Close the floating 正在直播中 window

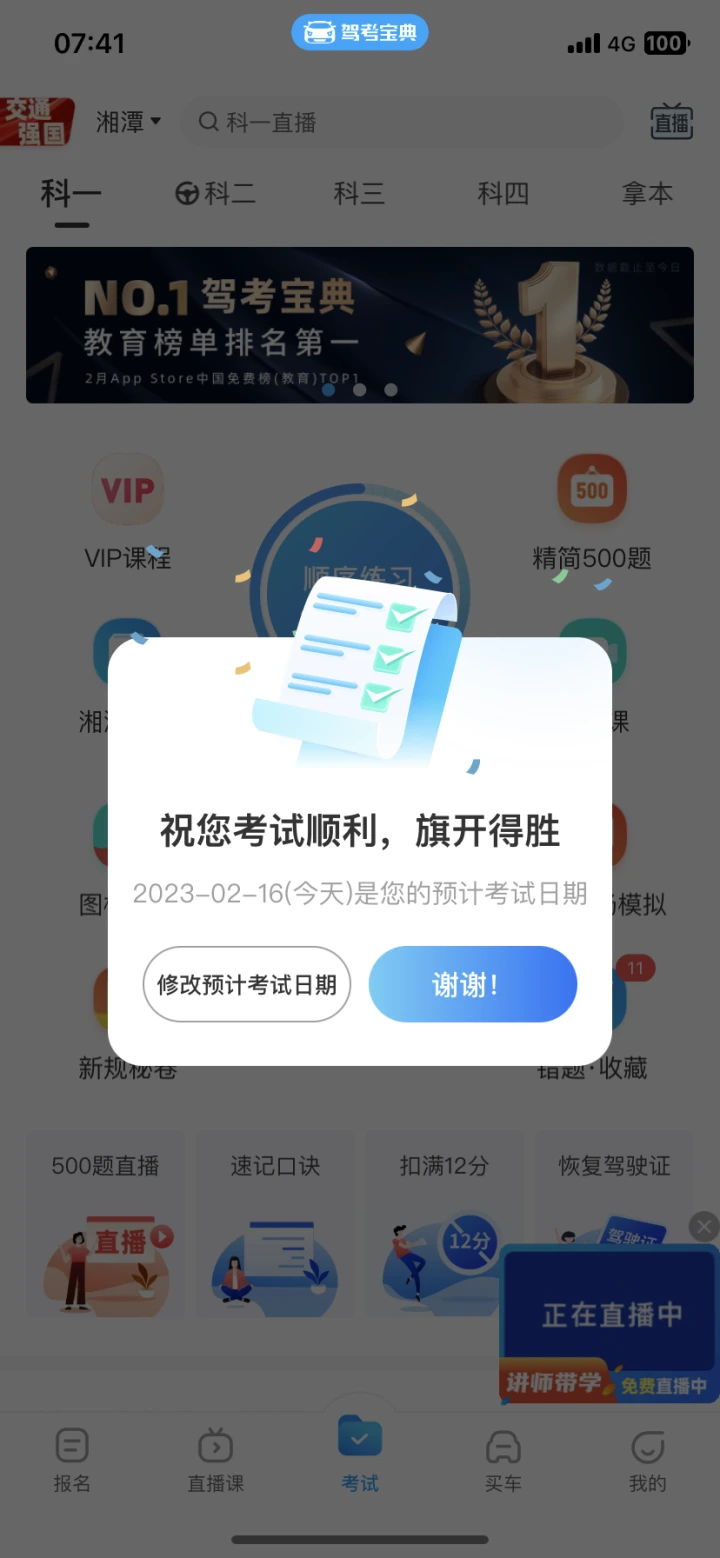point(704,1226)
